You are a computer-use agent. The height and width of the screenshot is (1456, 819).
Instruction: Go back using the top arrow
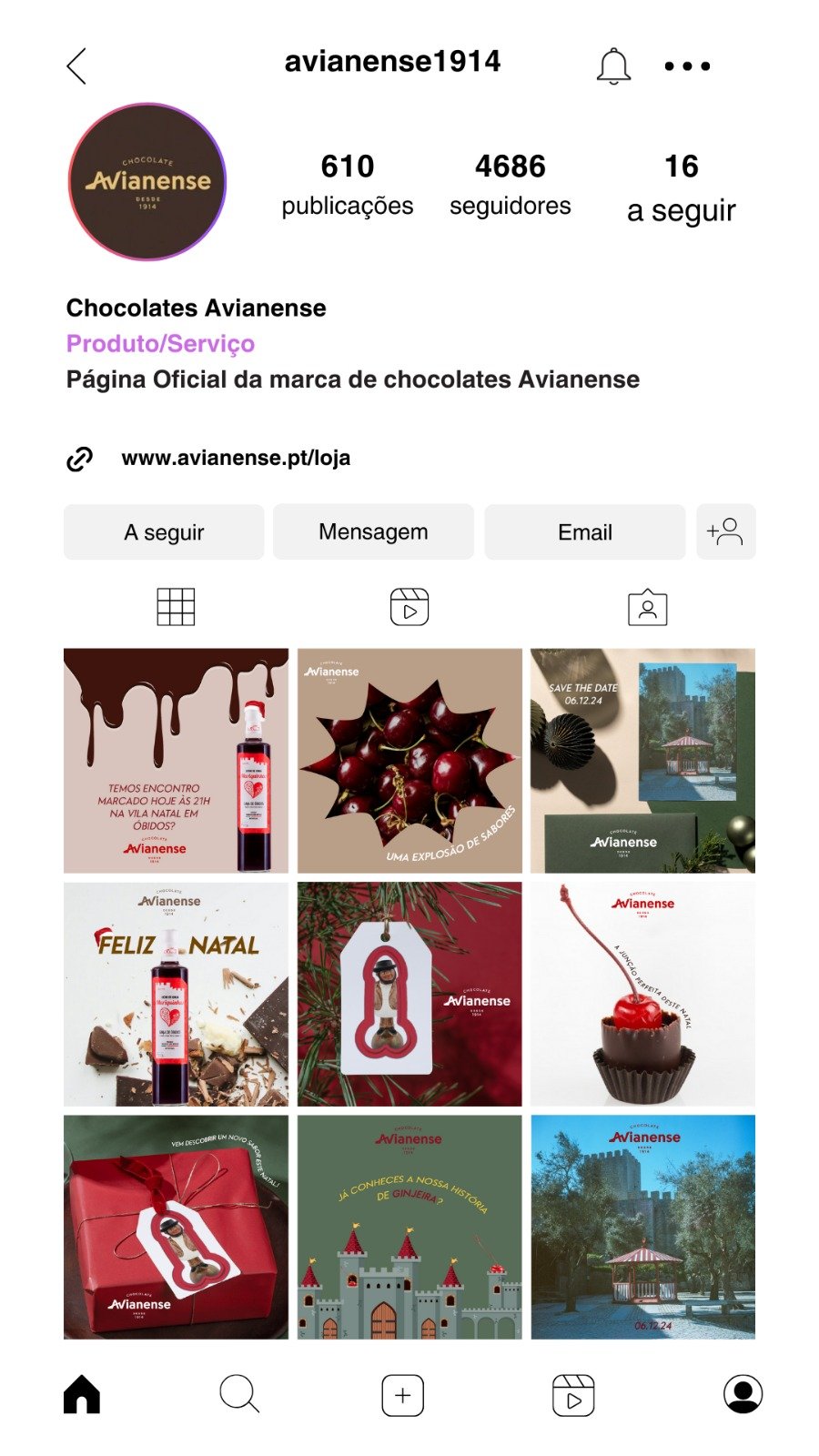tap(77, 66)
